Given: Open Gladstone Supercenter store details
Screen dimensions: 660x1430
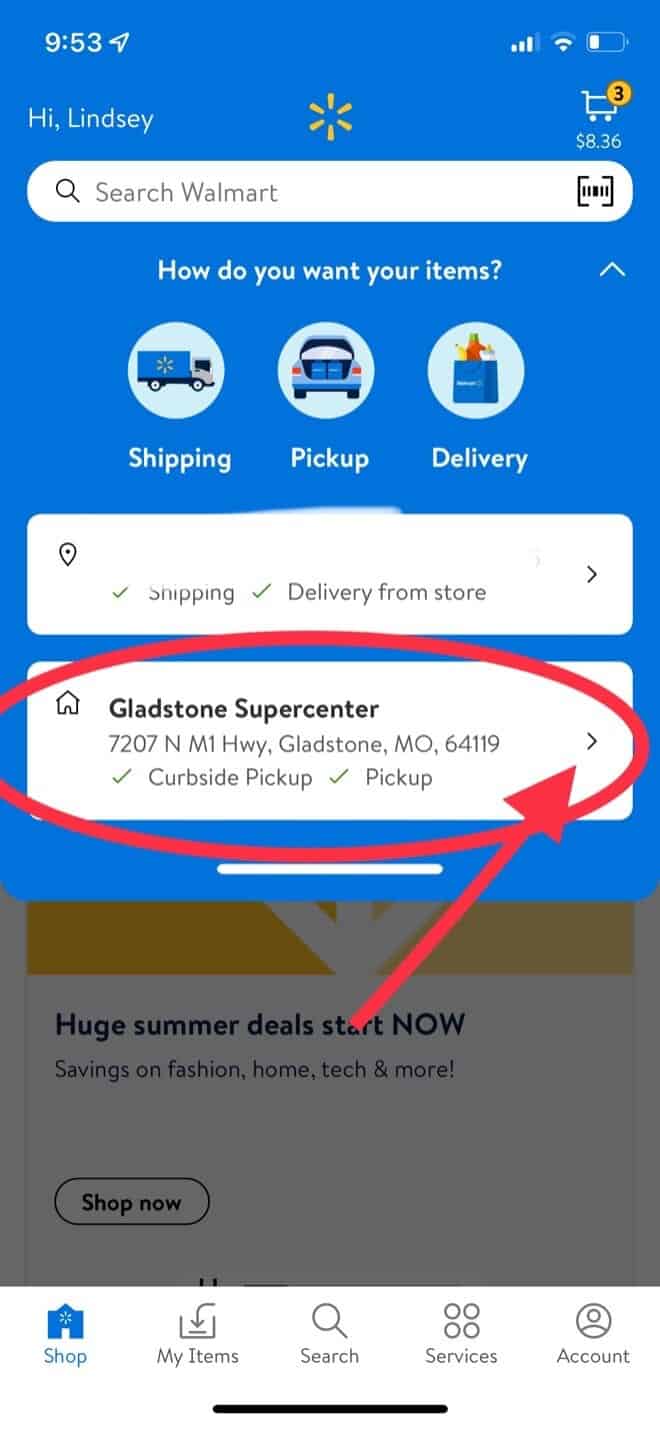Looking at the screenshot, I should point(330,742).
